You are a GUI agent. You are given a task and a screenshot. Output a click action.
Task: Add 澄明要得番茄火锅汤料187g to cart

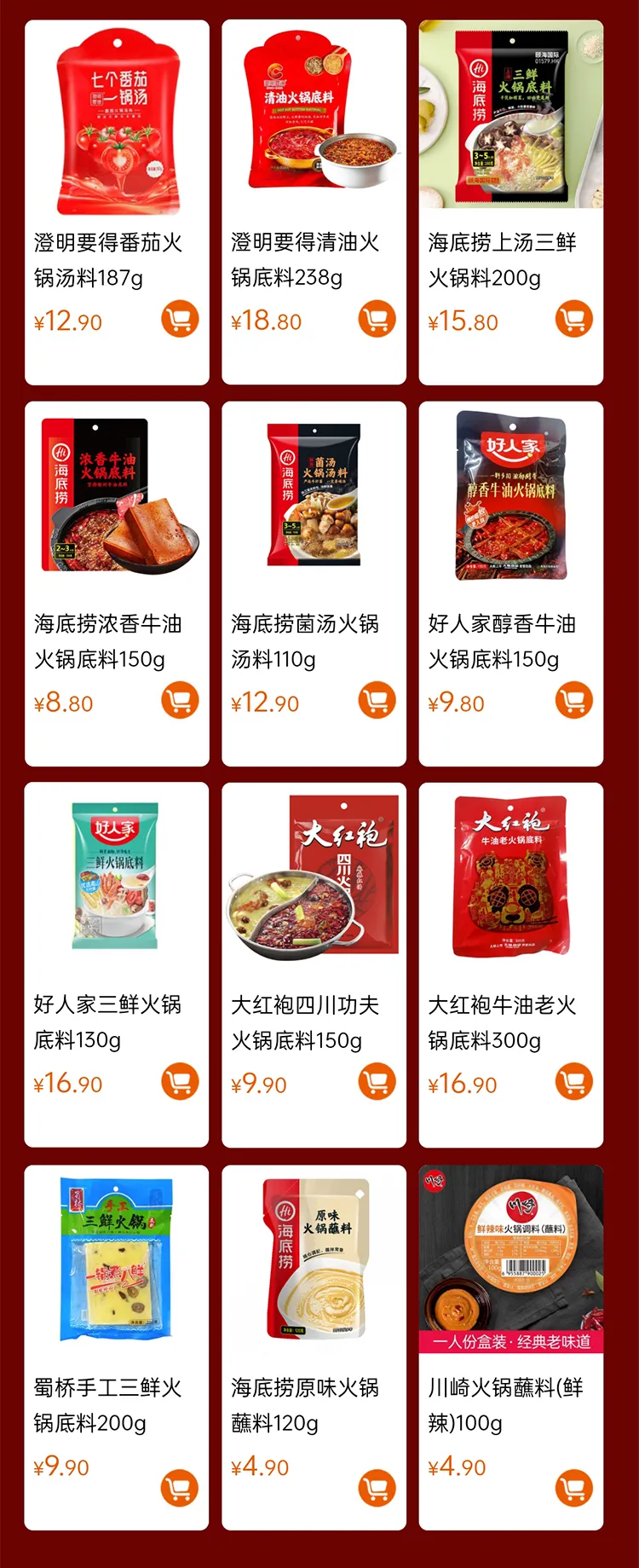pos(180,319)
